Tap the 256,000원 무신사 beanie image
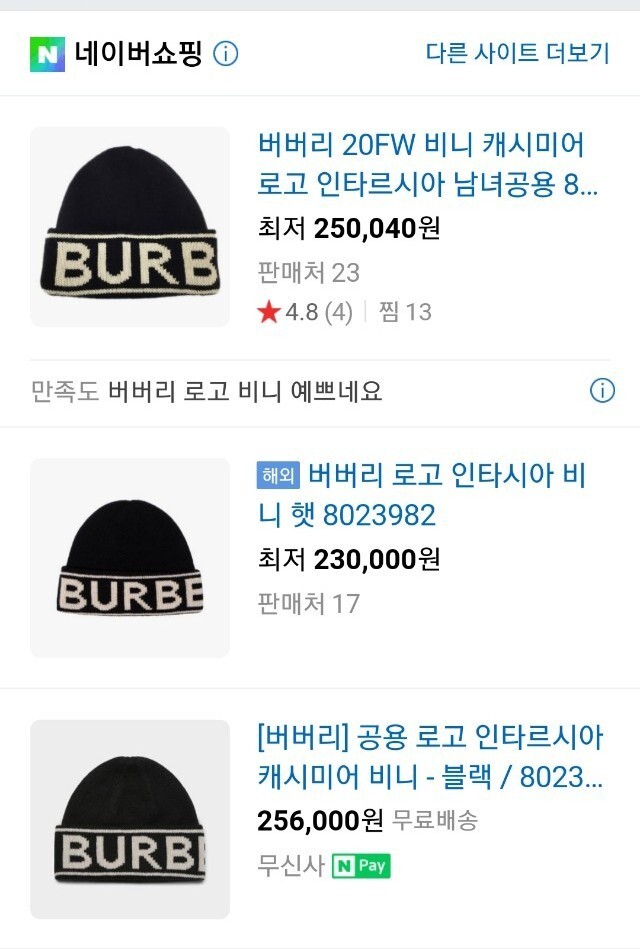 [130, 819]
